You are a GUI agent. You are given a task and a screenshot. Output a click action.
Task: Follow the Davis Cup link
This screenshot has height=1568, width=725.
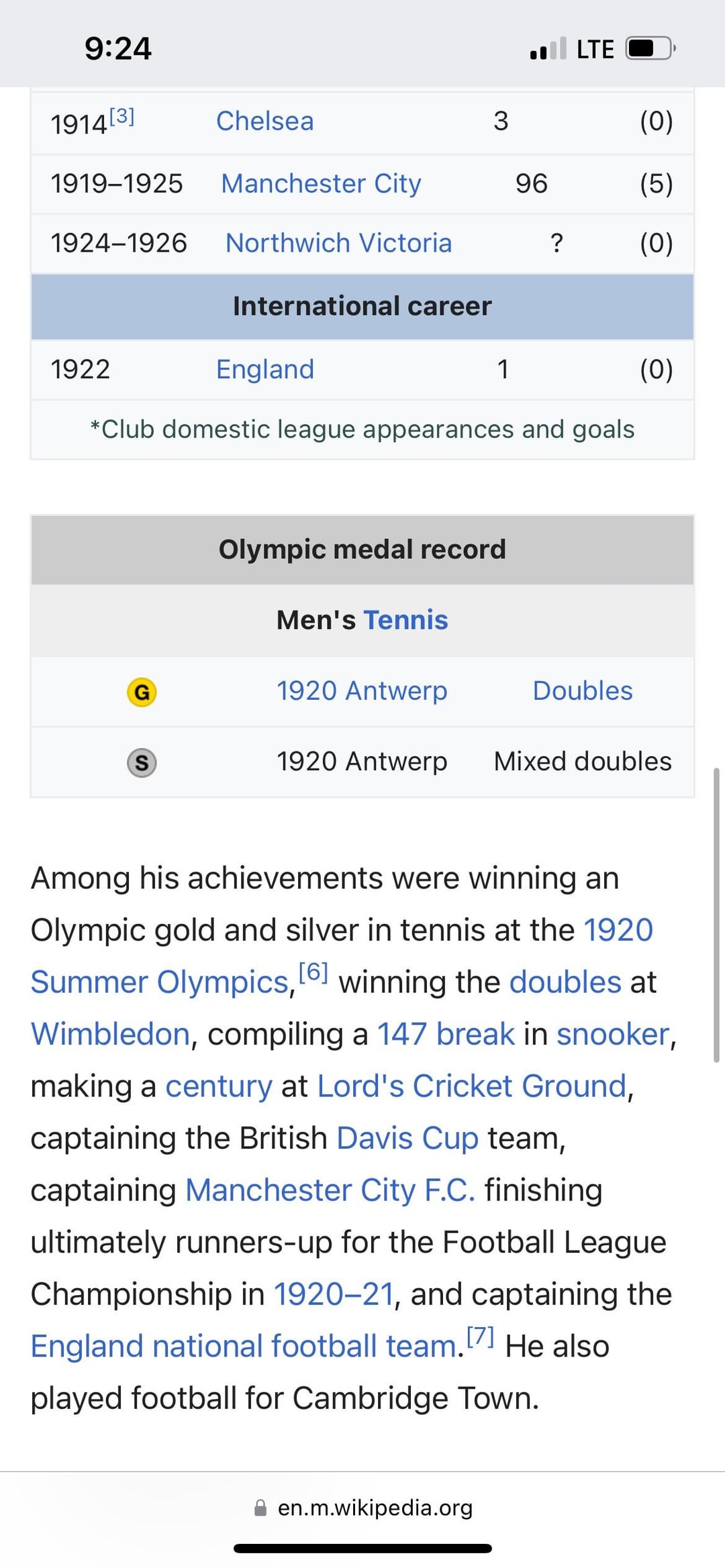click(x=407, y=1139)
